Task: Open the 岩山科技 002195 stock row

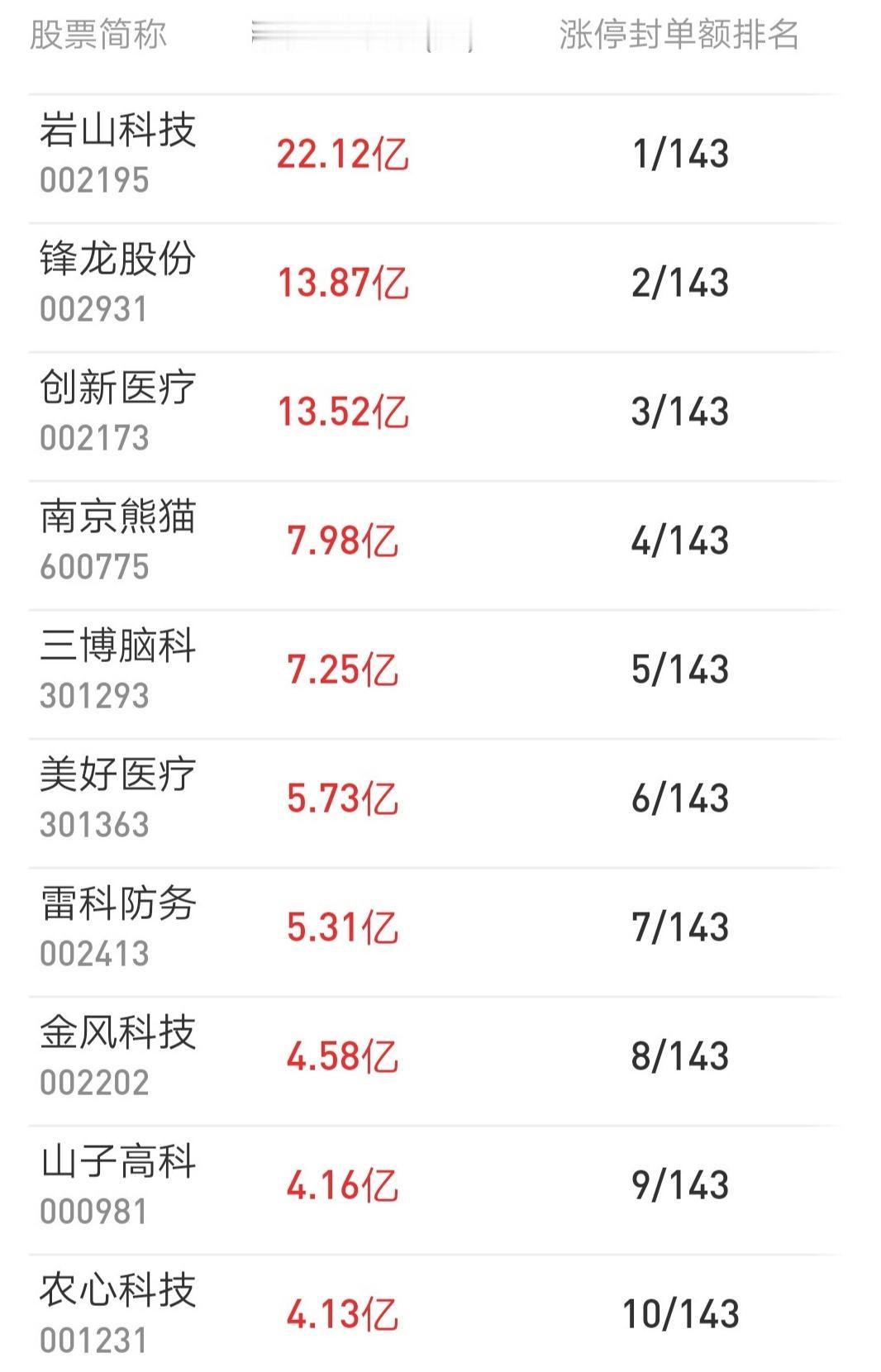Action: (435, 158)
